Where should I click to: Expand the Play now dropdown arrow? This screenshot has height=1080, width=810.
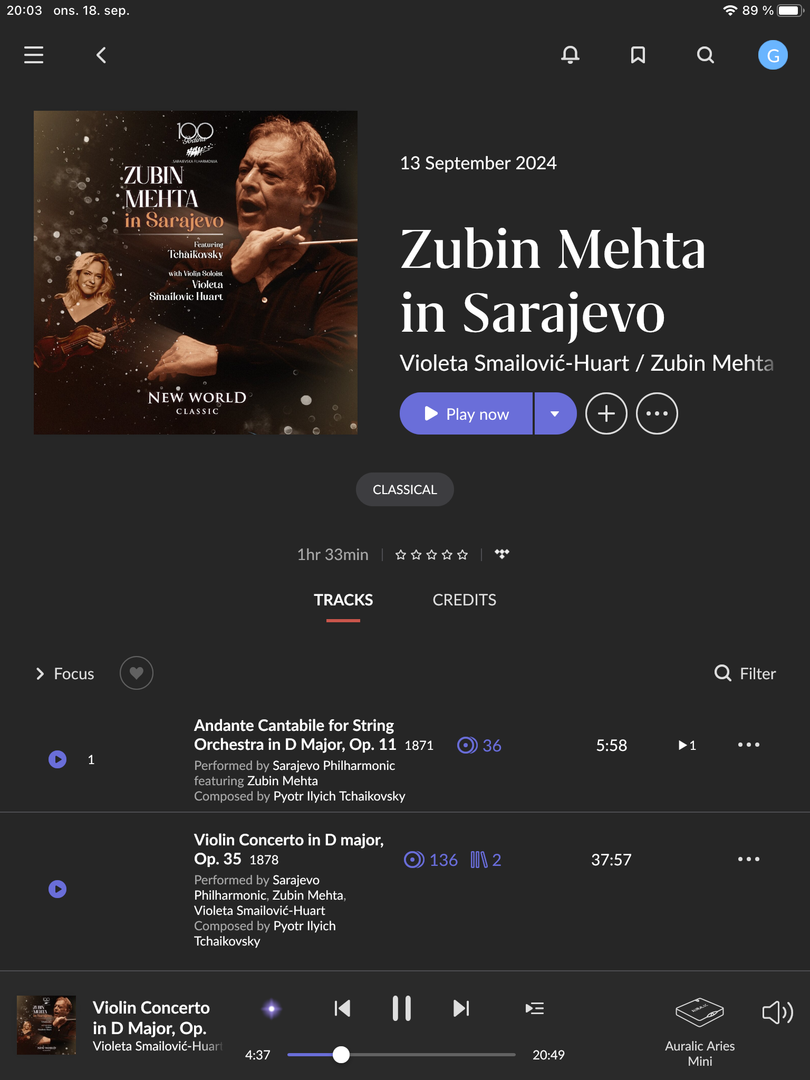pos(555,414)
